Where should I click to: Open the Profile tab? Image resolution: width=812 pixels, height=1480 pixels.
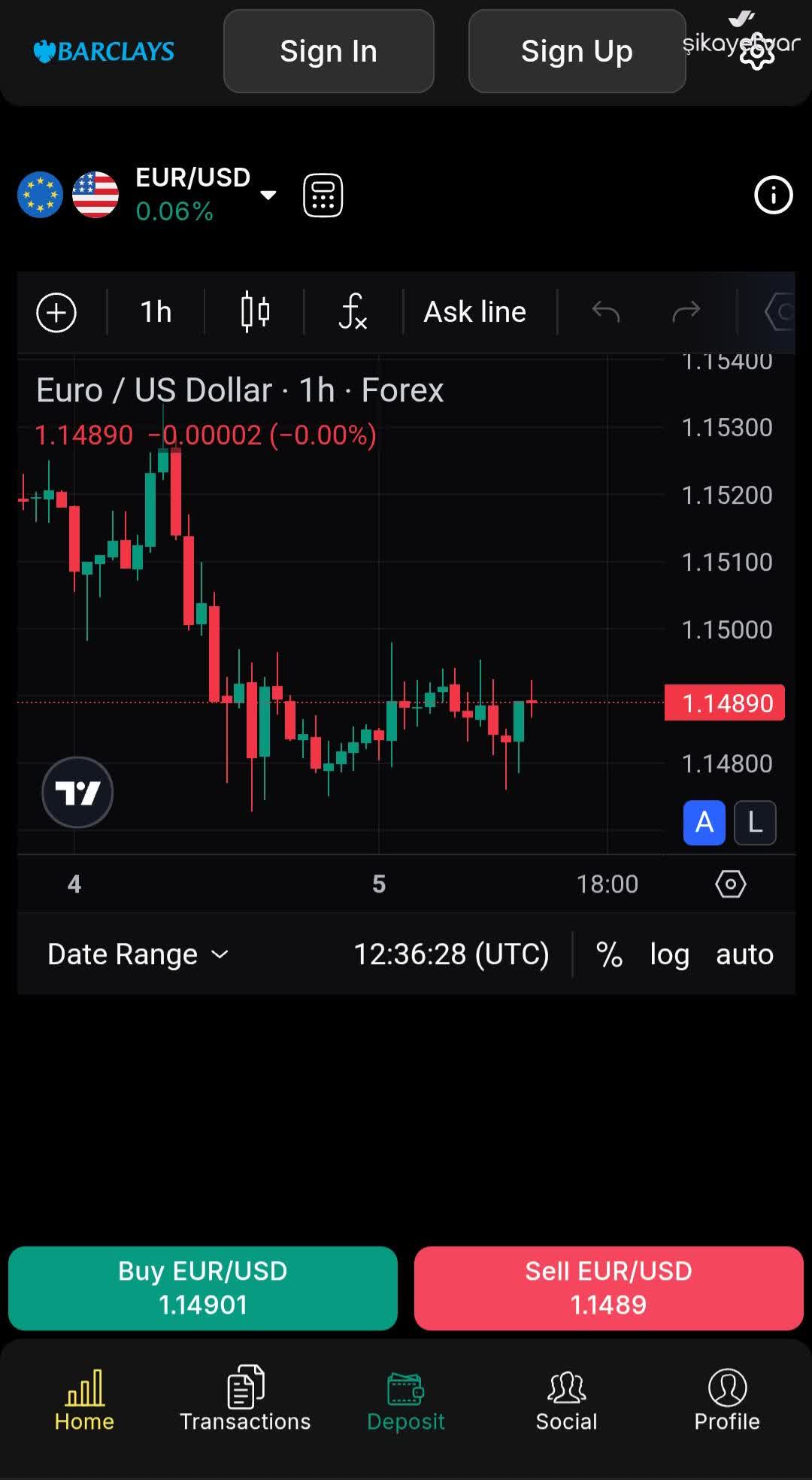727,1399
